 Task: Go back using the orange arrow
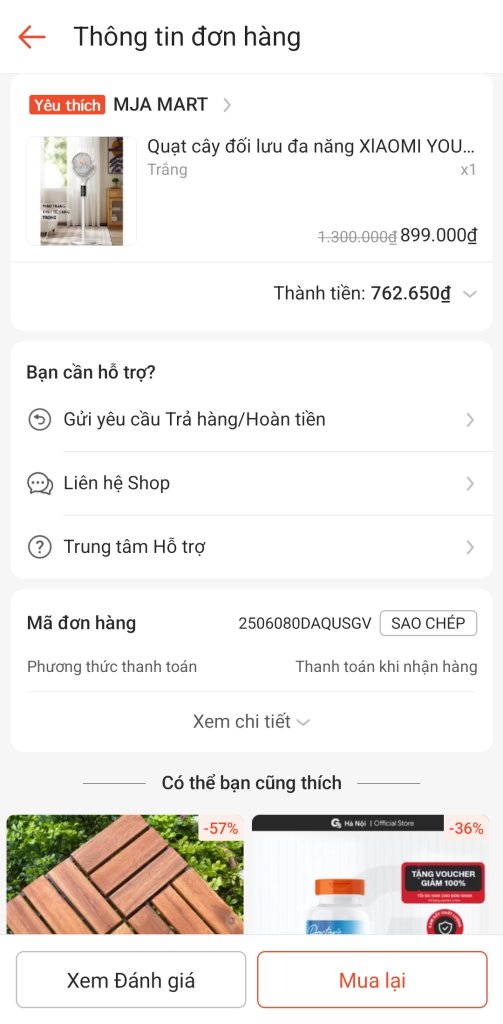pos(31,37)
